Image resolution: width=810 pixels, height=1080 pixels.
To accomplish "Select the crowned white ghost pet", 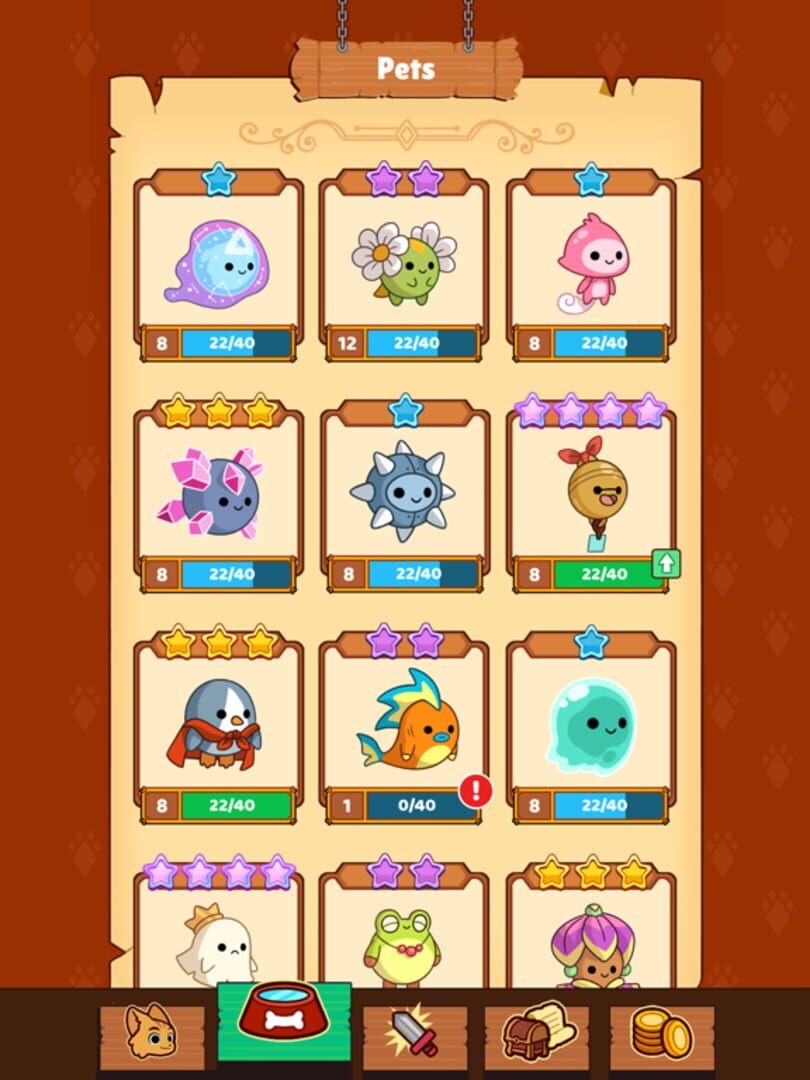I will pyautogui.click(x=218, y=926).
